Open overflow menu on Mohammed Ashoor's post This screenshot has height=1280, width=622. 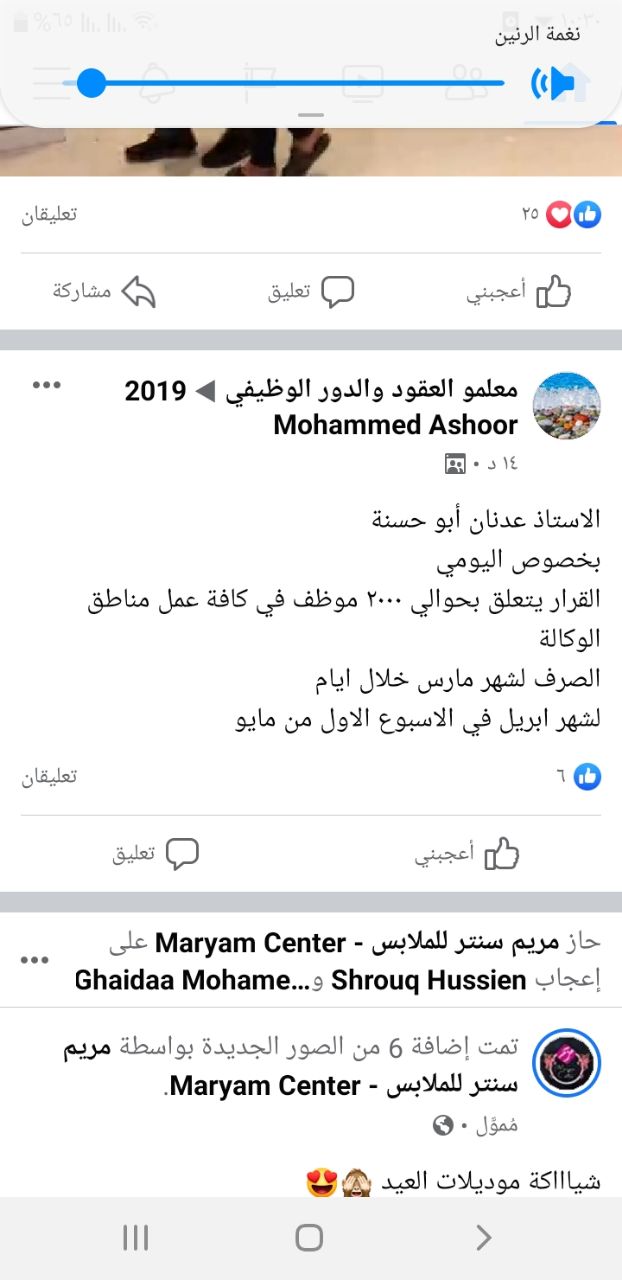(x=48, y=385)
